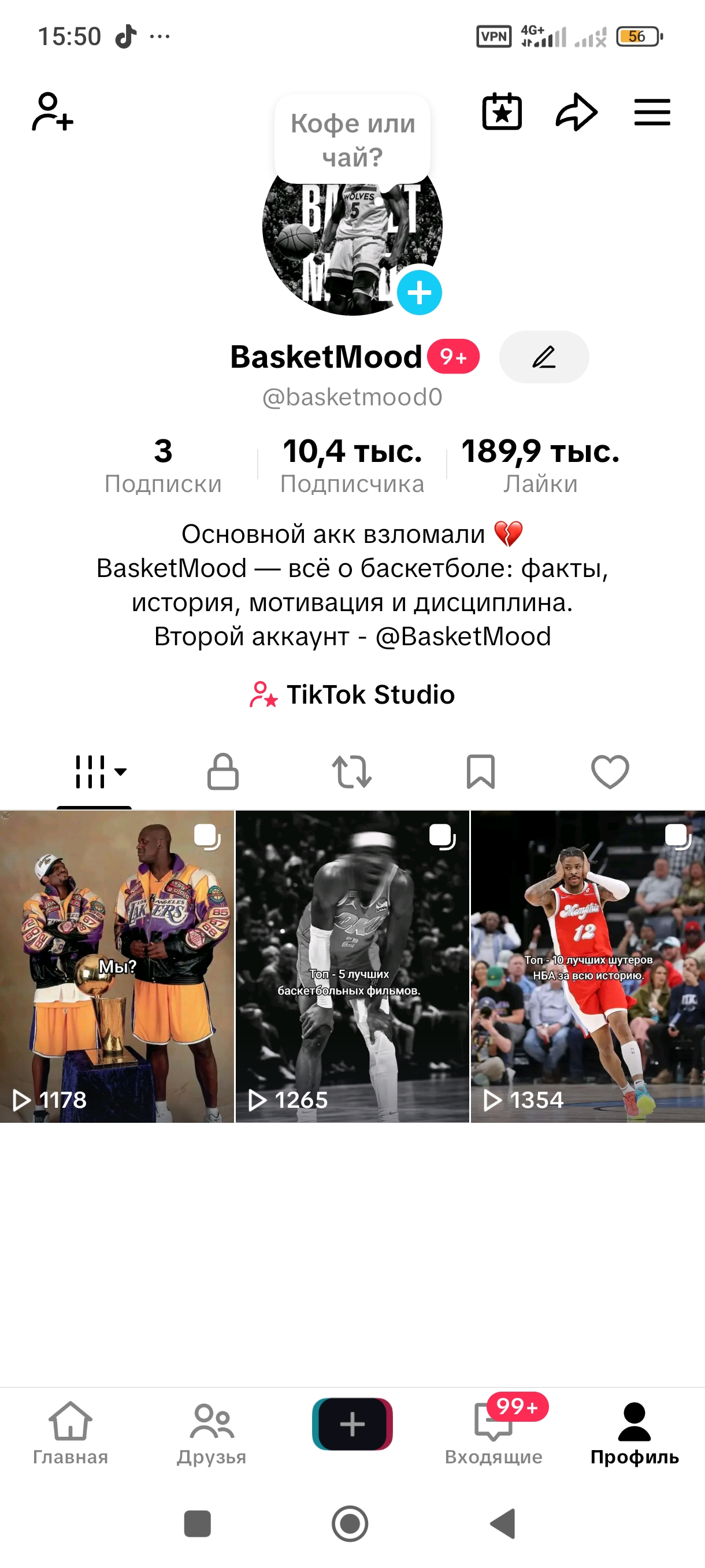Switch to the reposts tab icon

click(x=352, y=772)
